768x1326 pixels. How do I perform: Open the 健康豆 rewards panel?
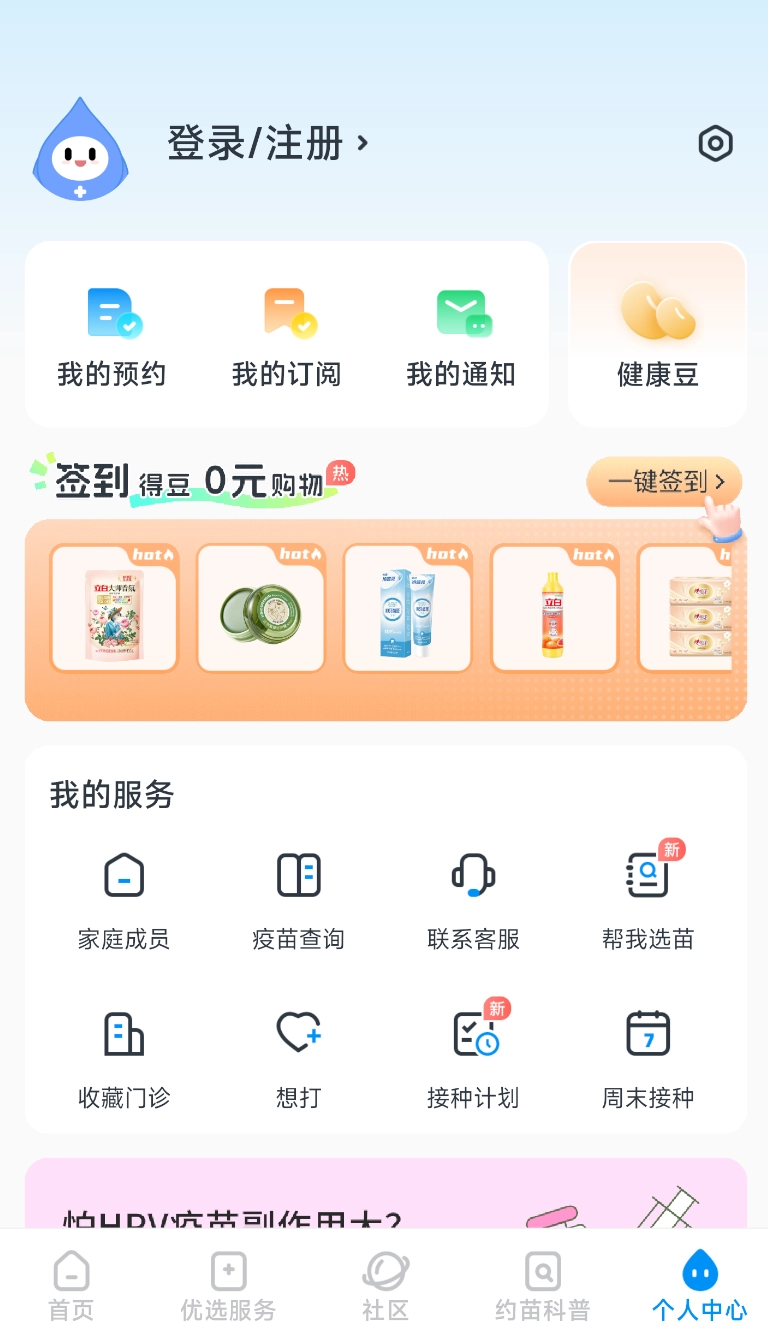pyautogui.click(x=657, y=333)
